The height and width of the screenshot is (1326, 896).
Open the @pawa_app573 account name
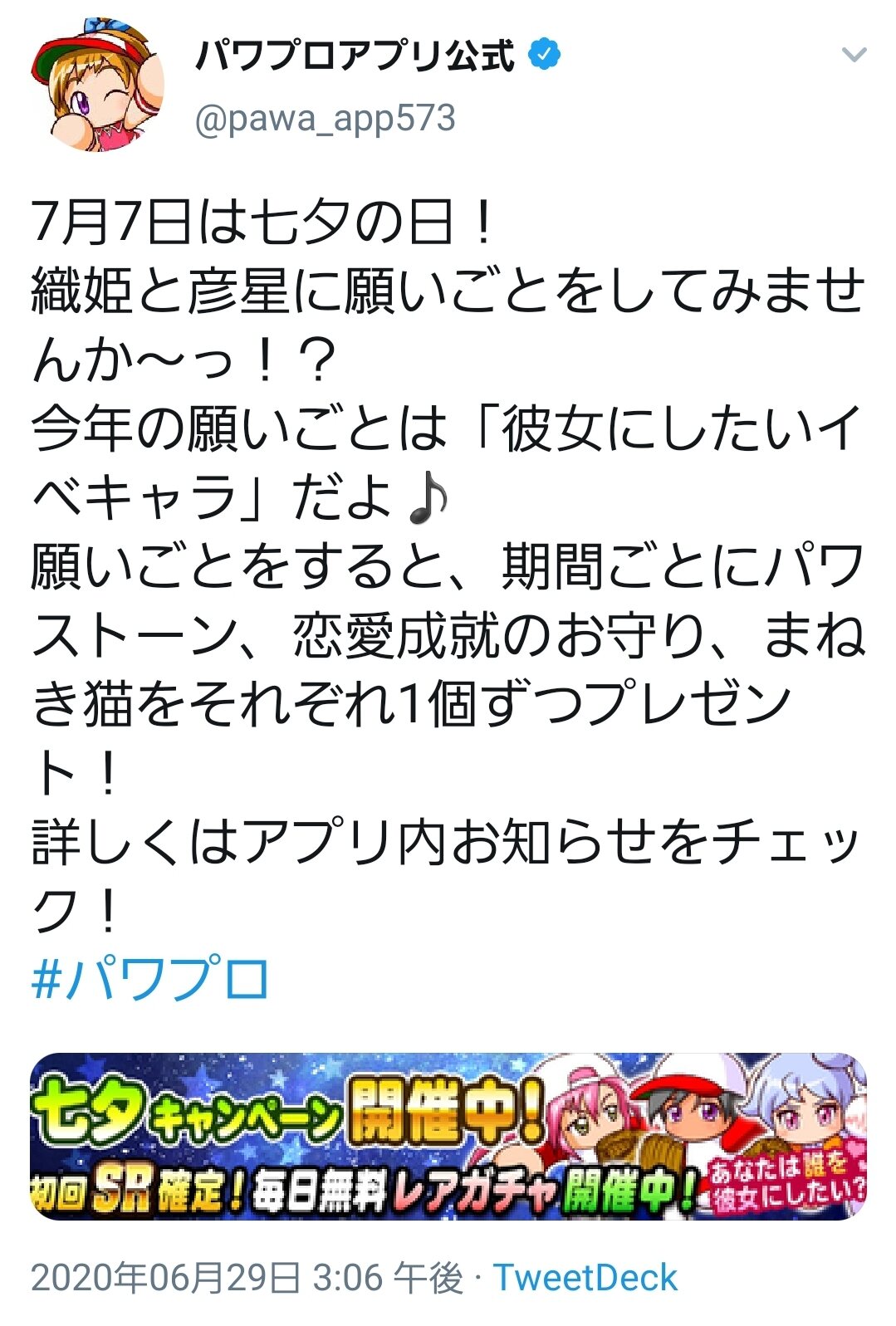(x=325, y=119)
